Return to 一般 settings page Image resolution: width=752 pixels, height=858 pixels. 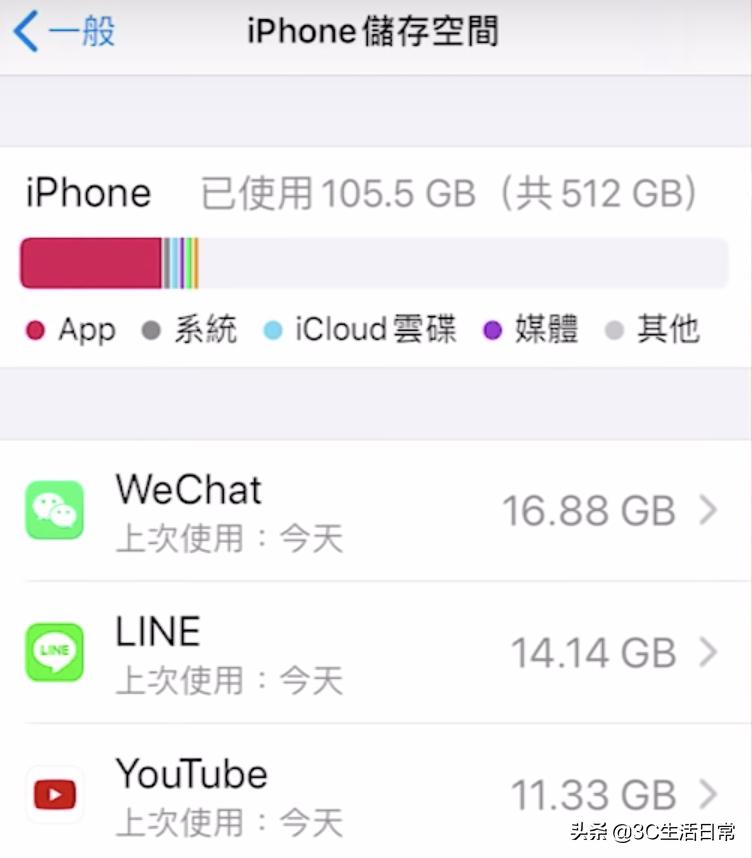pos(60,31)
